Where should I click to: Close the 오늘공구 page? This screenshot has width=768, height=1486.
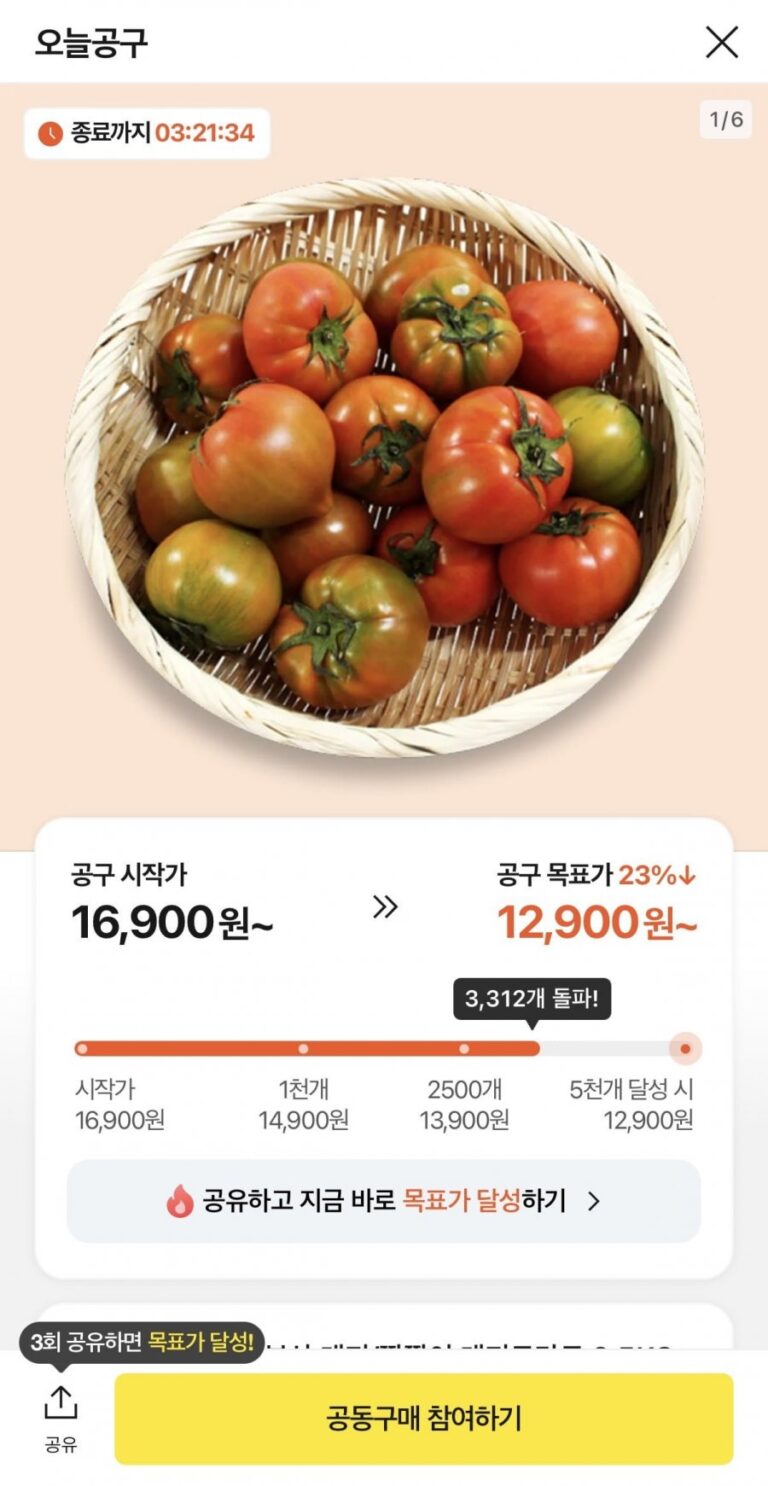pyautogui.click(x=722, y=42)
